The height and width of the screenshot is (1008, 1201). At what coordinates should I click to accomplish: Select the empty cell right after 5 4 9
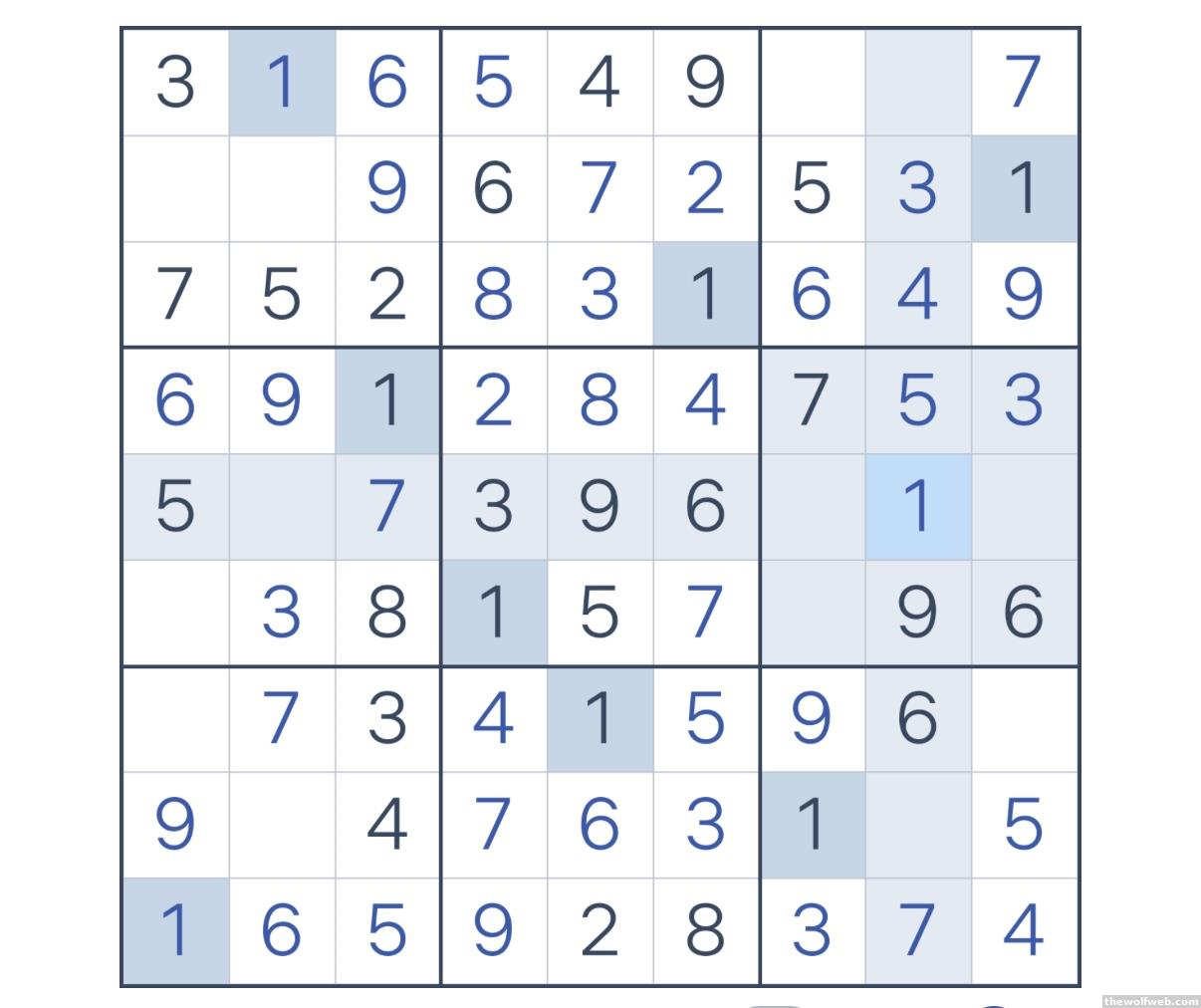point(811,82)
